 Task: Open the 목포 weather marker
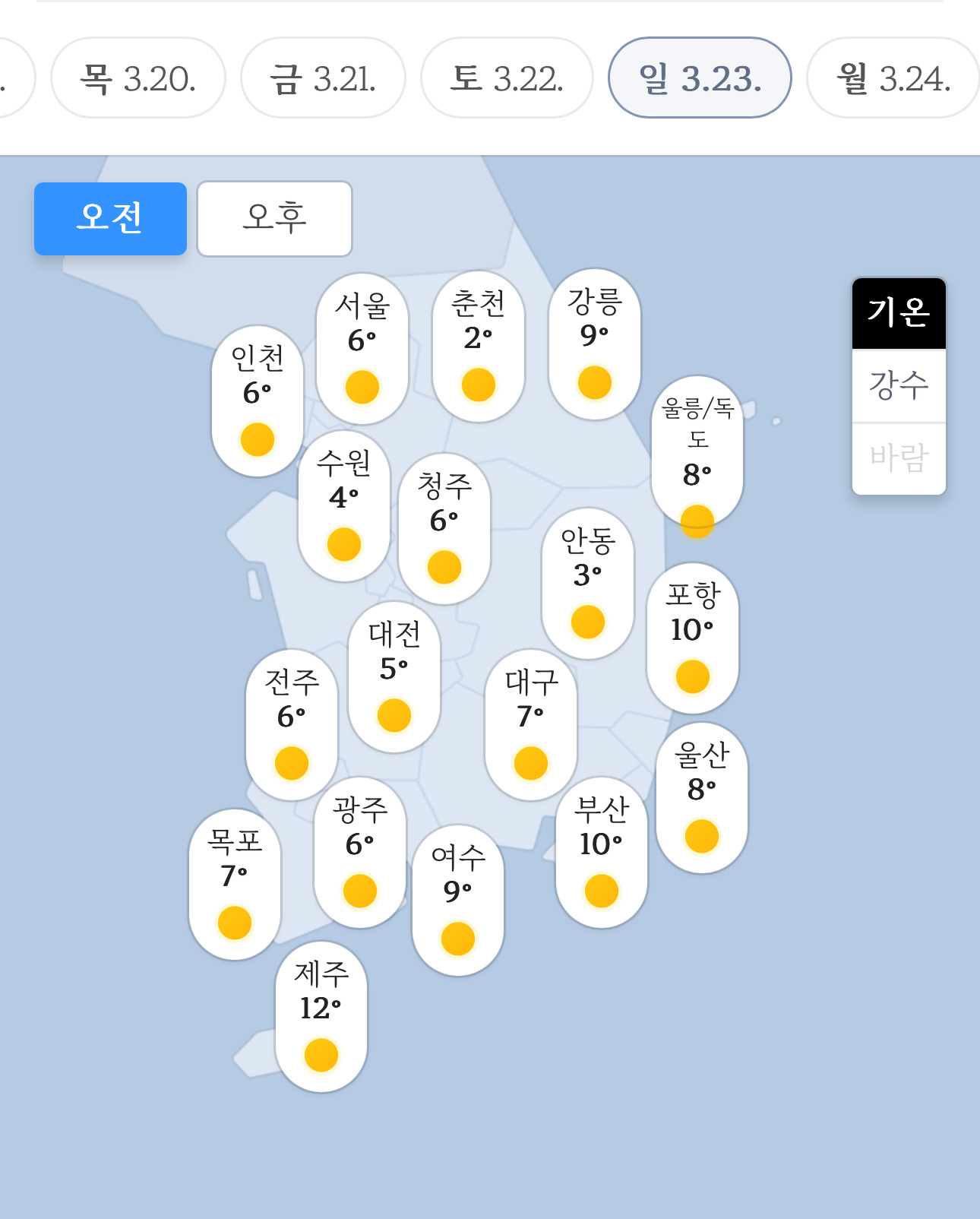235,884
